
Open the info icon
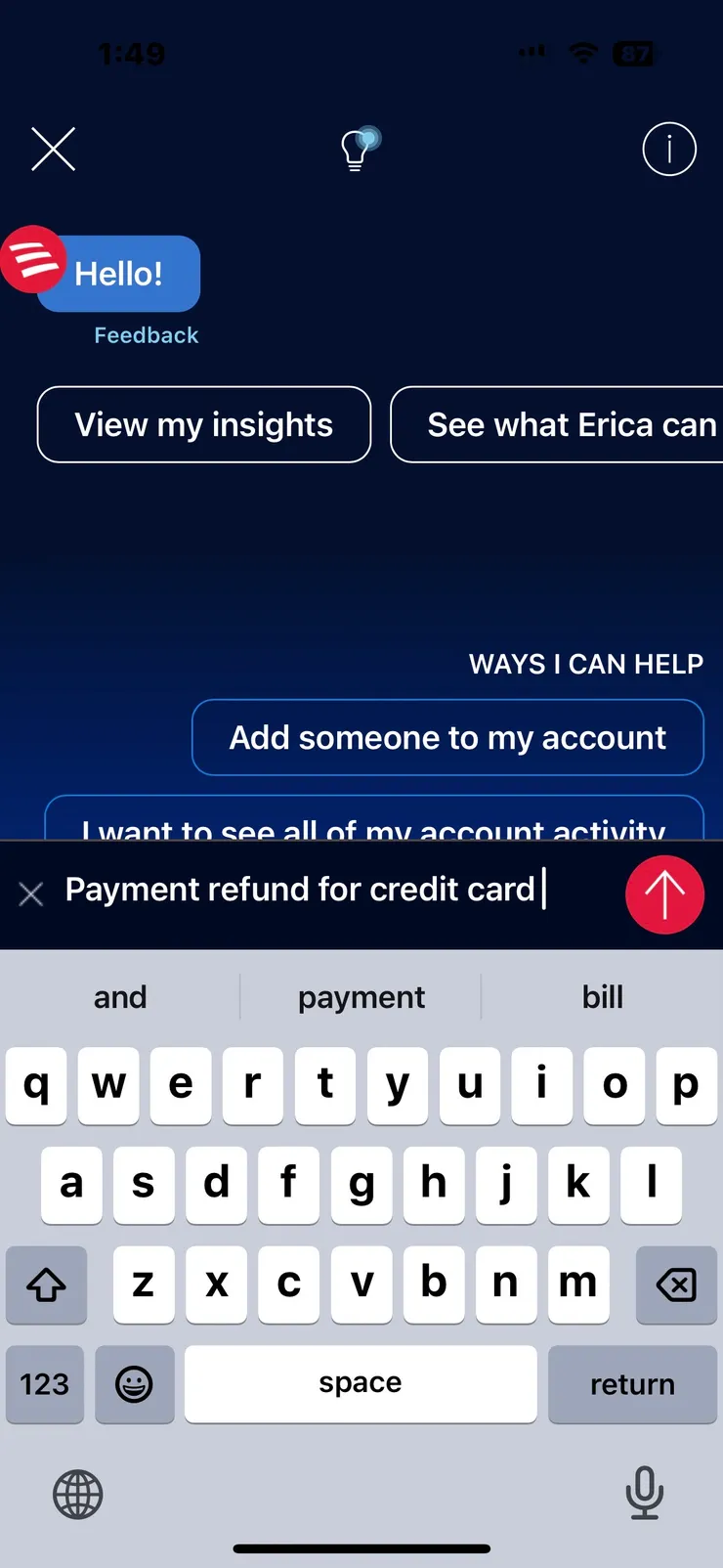point(669,150)
